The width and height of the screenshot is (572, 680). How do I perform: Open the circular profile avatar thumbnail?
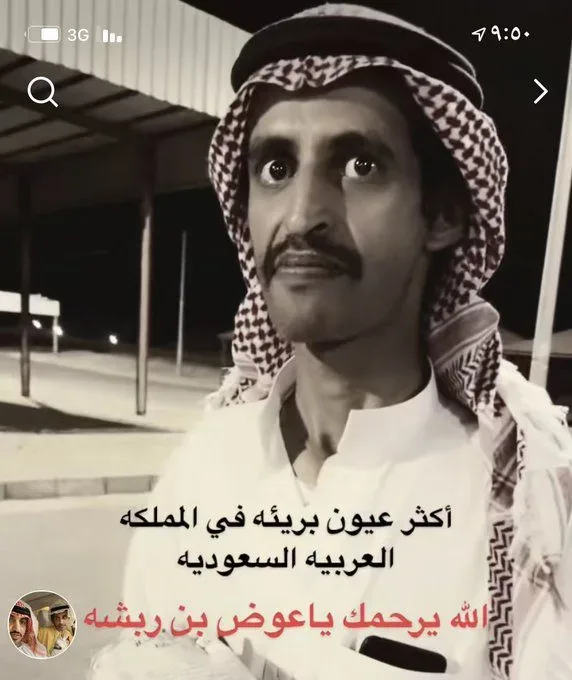(42, 624)
